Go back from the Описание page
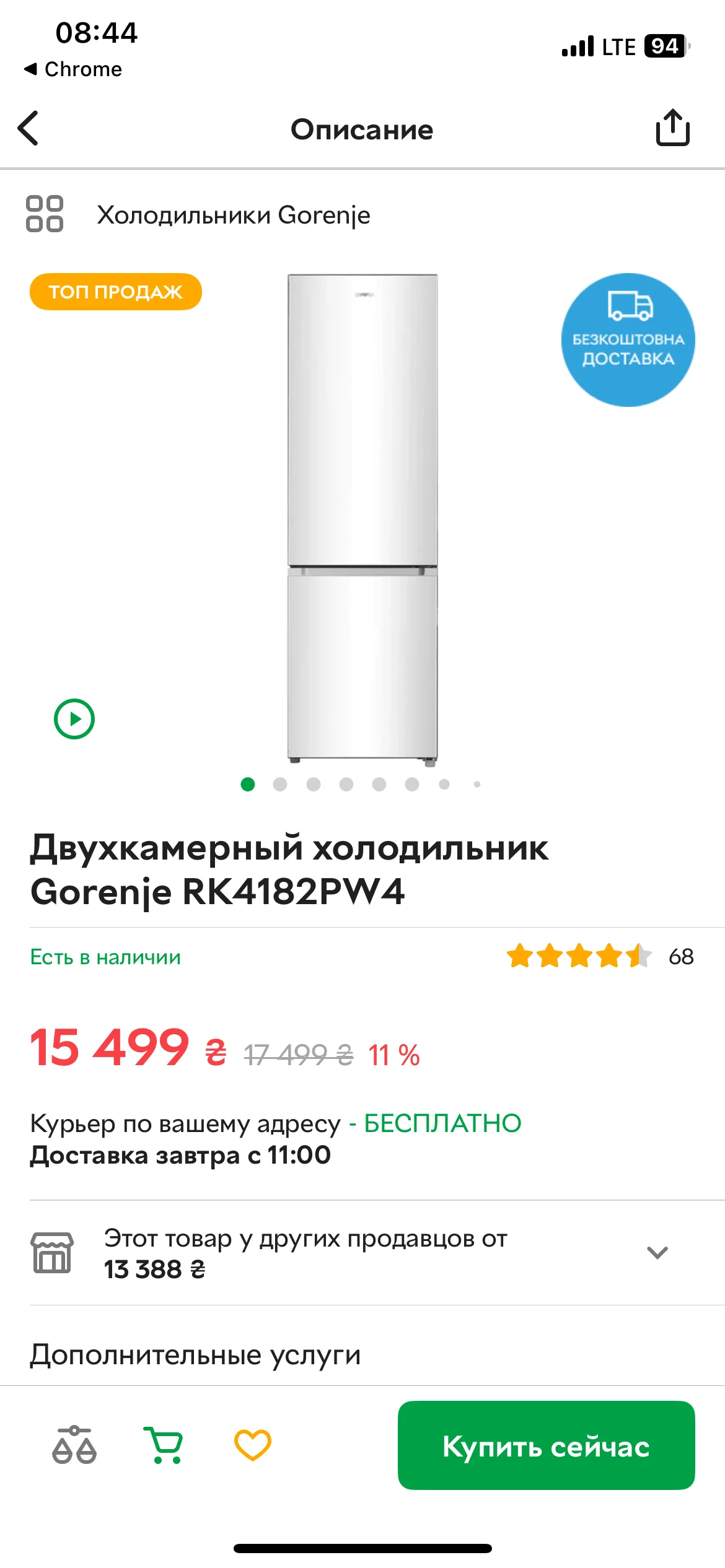Image resolution: width=725 pixels, height=1568 pixels. 29,129
